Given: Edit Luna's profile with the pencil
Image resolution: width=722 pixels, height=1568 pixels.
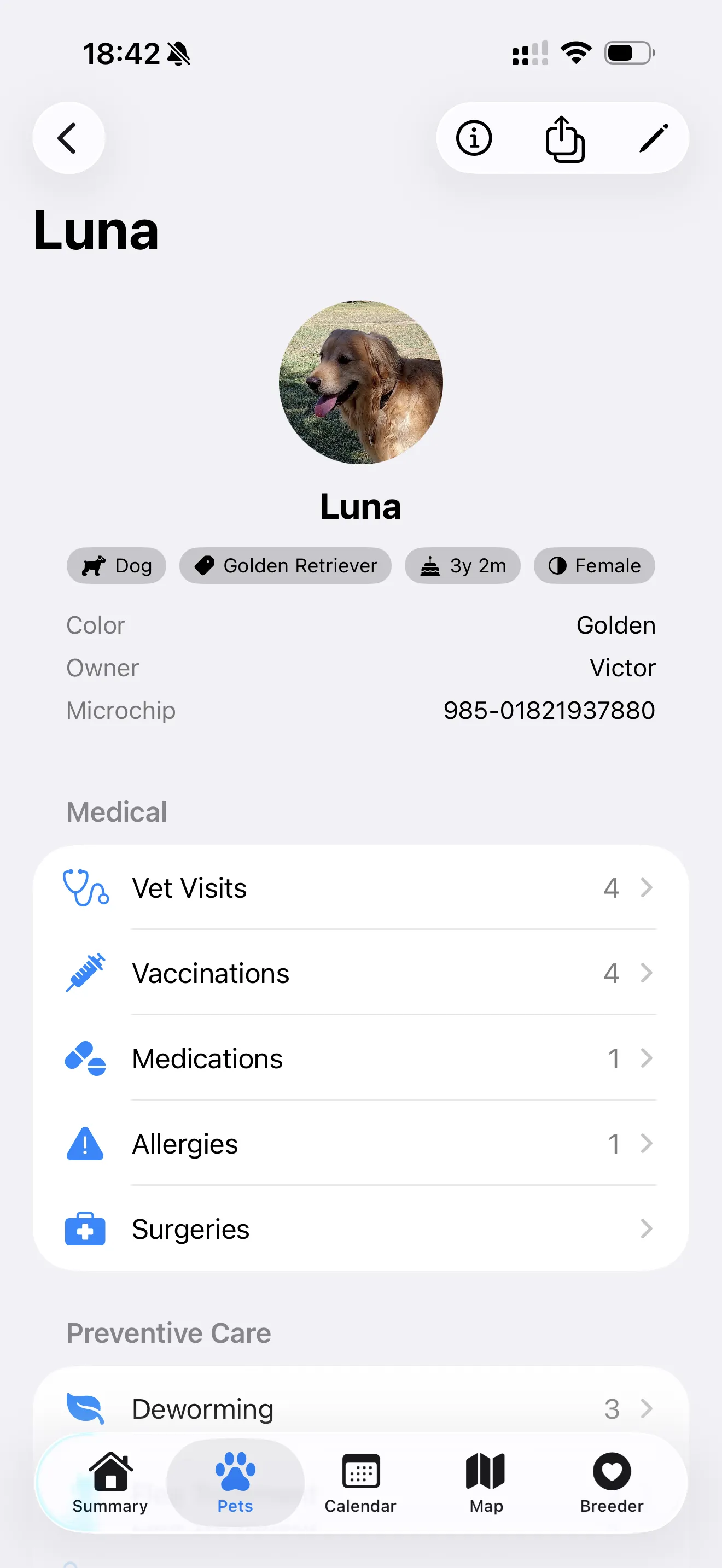Looking at the screenshot, I should click(654, 138).
